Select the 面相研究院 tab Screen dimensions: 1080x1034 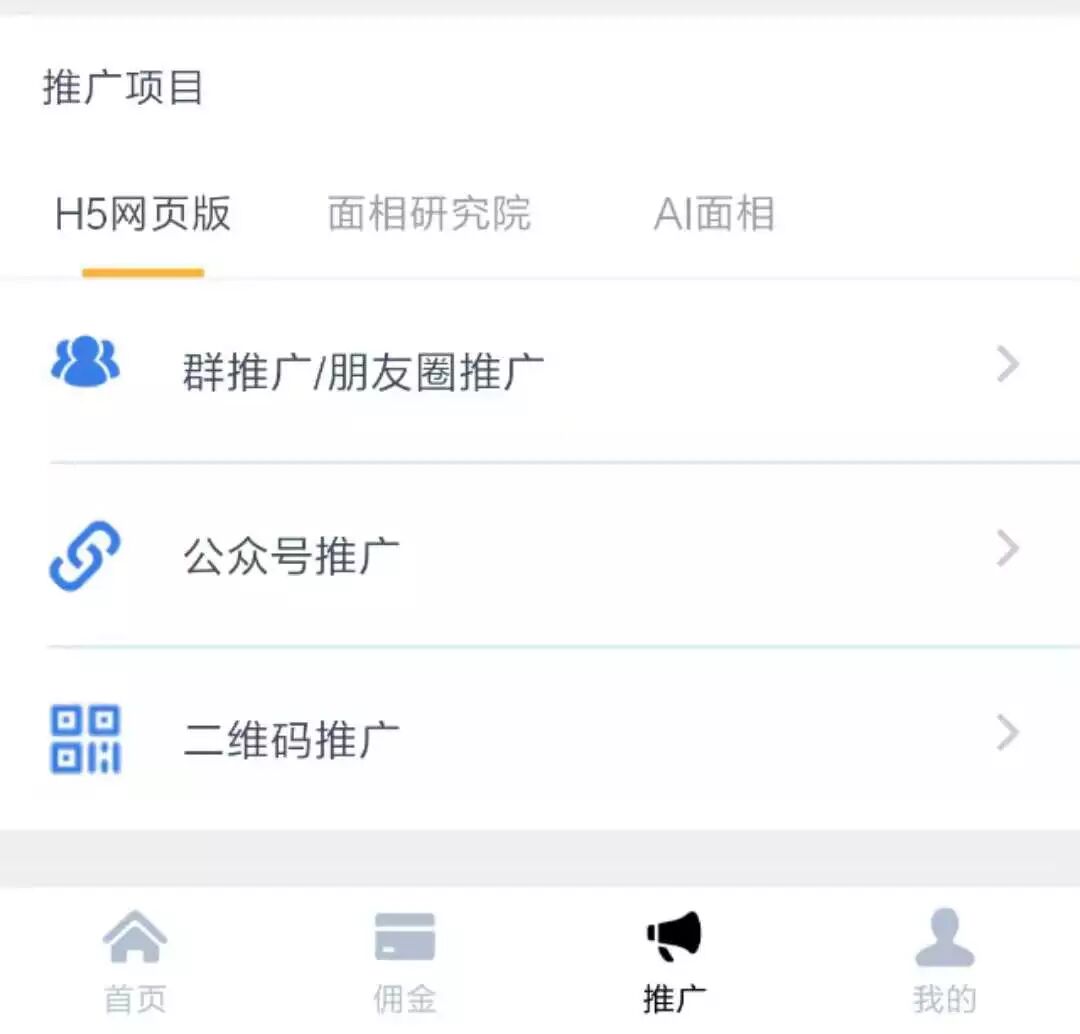[429, 214]
